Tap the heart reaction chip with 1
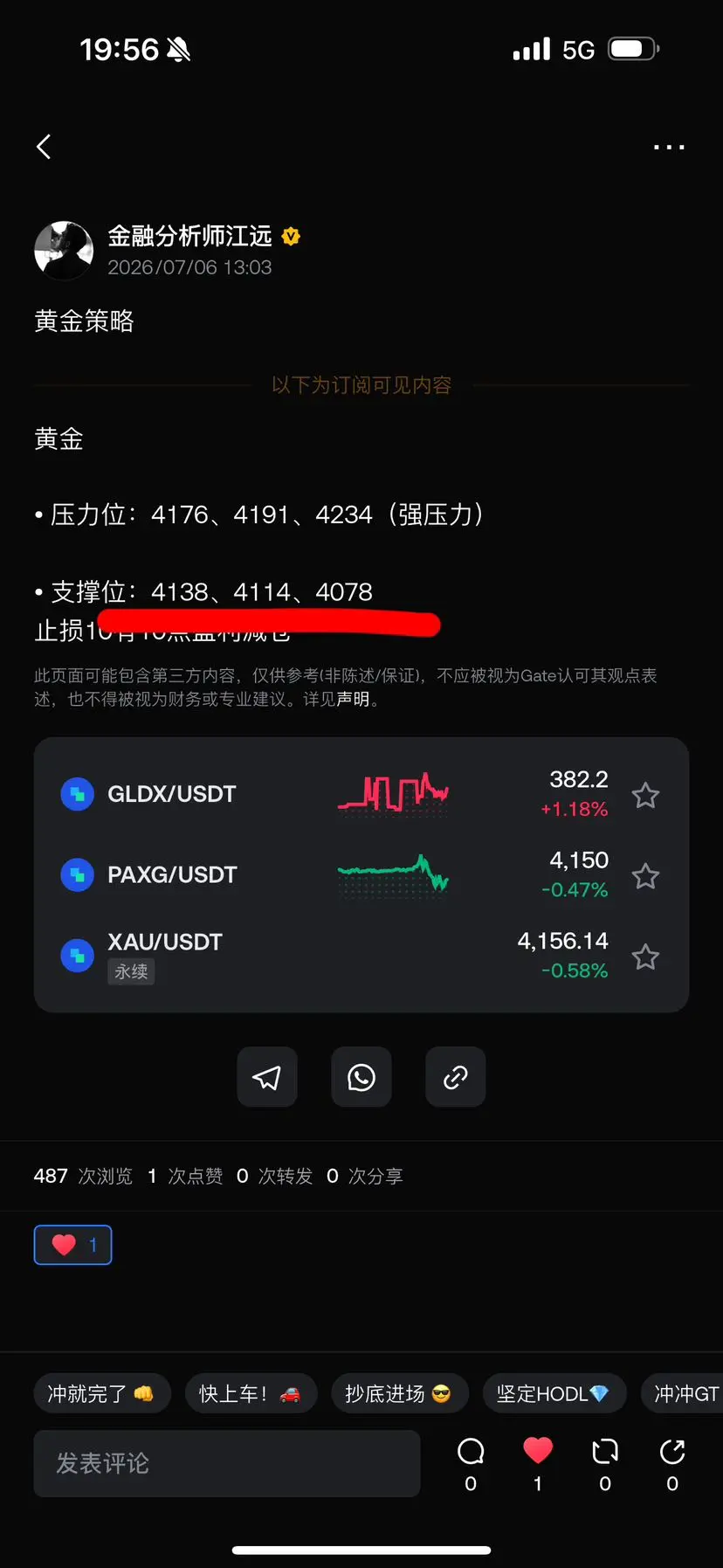The image size is (723, 1568). coord(73,1245)
